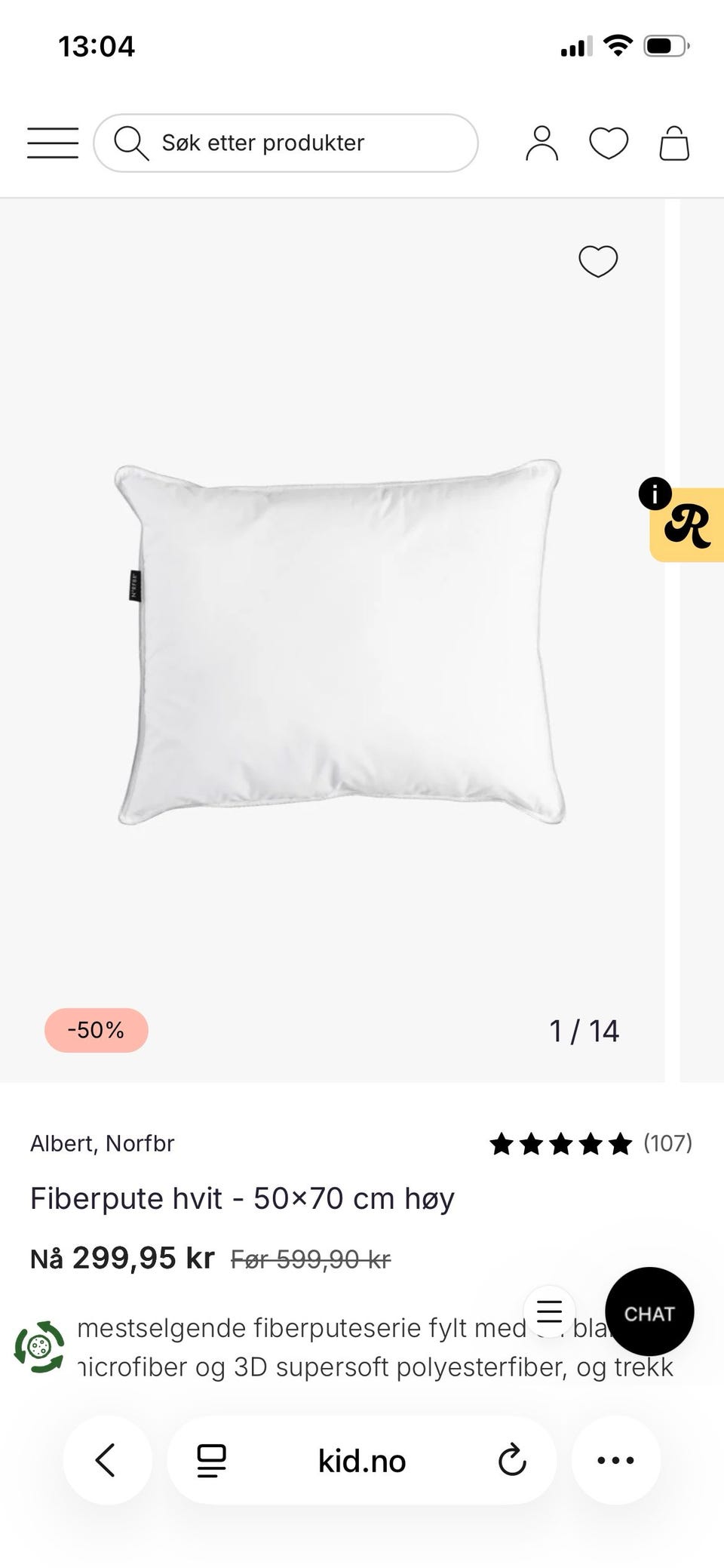View the white pillow product image
This screenshot has height=1568, width=724.
click(x=339, y=641)
